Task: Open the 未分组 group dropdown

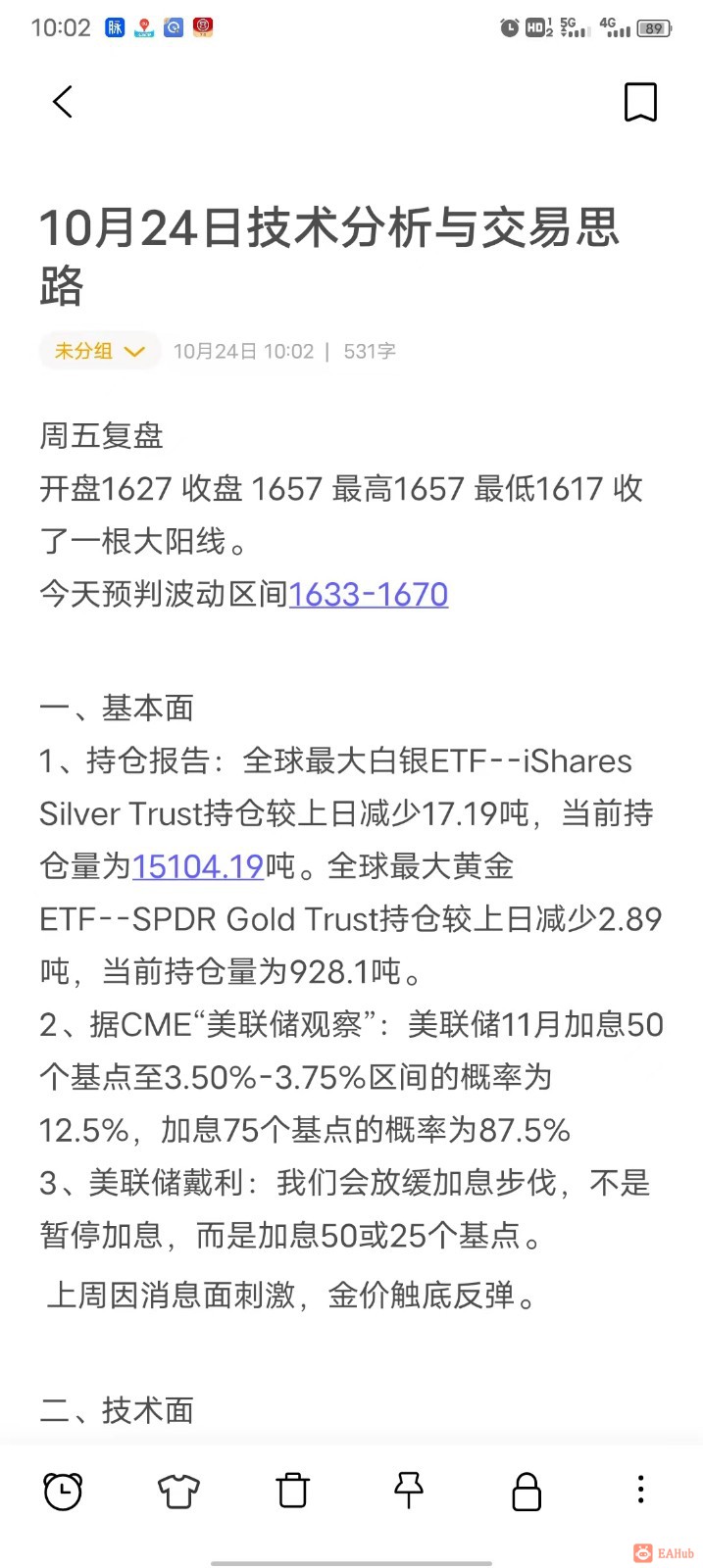Action: click(x=100, y=351)
